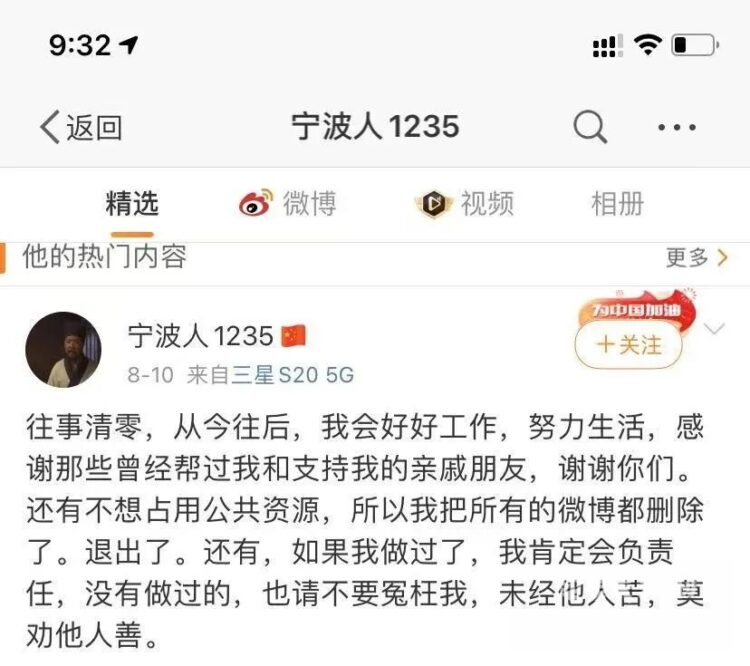
Task: Open the three-dot overflow menu
Action: pyautogui.click(x=677, y=127)
